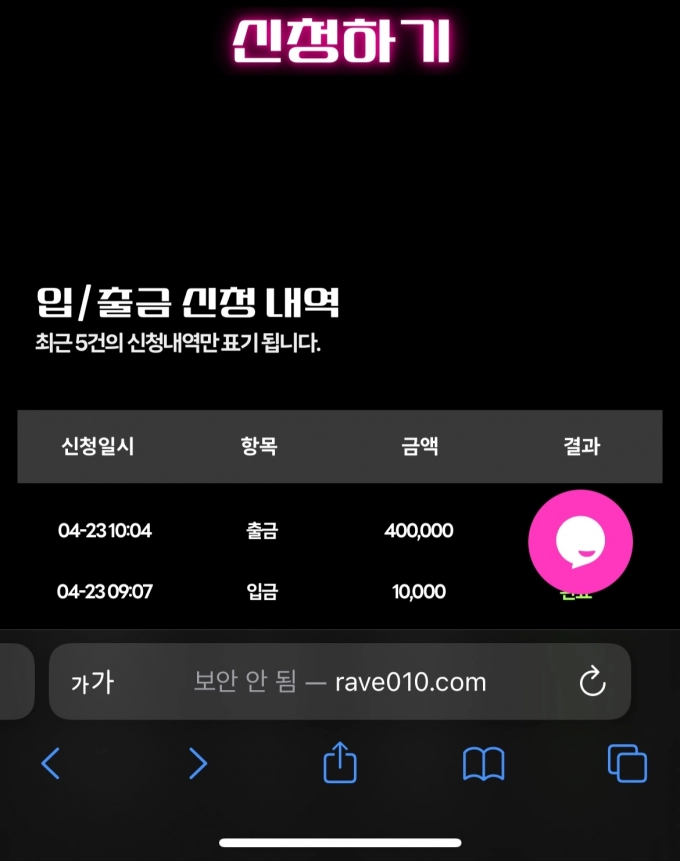Tap the rave010.com address bar
Image resolution: width=680 pixels, height=861 pixels.
(x=340, y=683)
